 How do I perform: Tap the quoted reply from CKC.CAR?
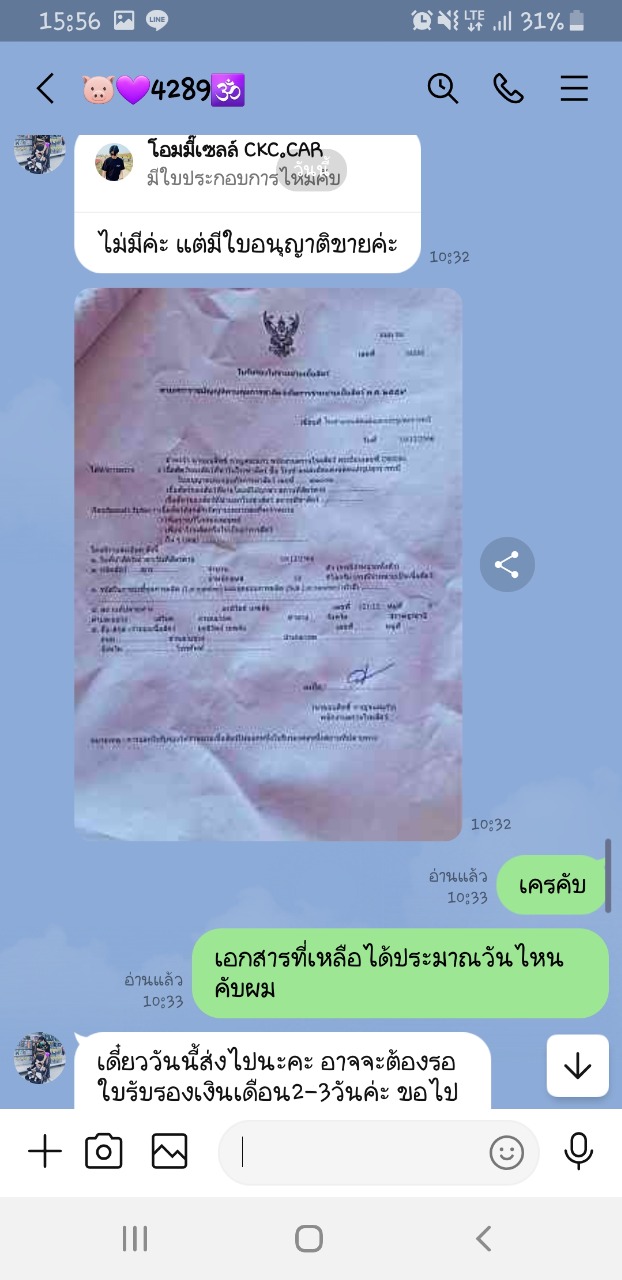tap(247, 166)
